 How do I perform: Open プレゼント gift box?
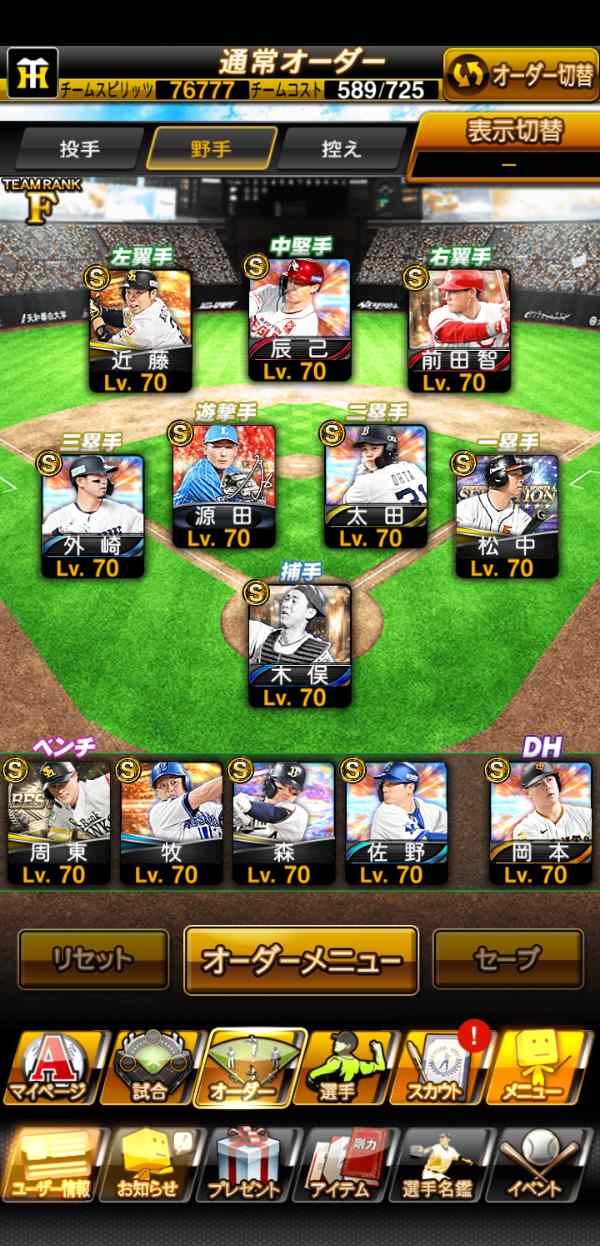(250, 1163)
